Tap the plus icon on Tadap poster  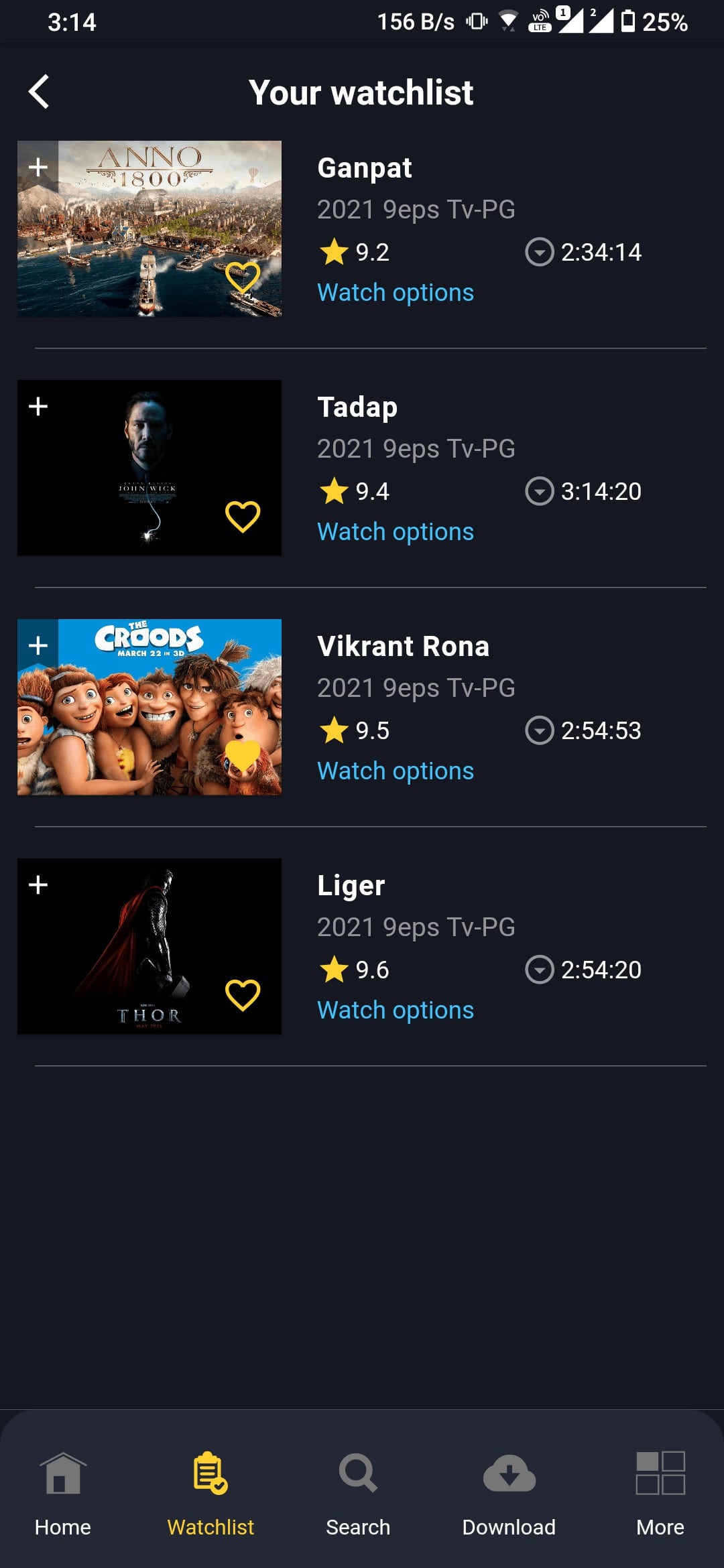pyautogui.click(x=38, y=406)
